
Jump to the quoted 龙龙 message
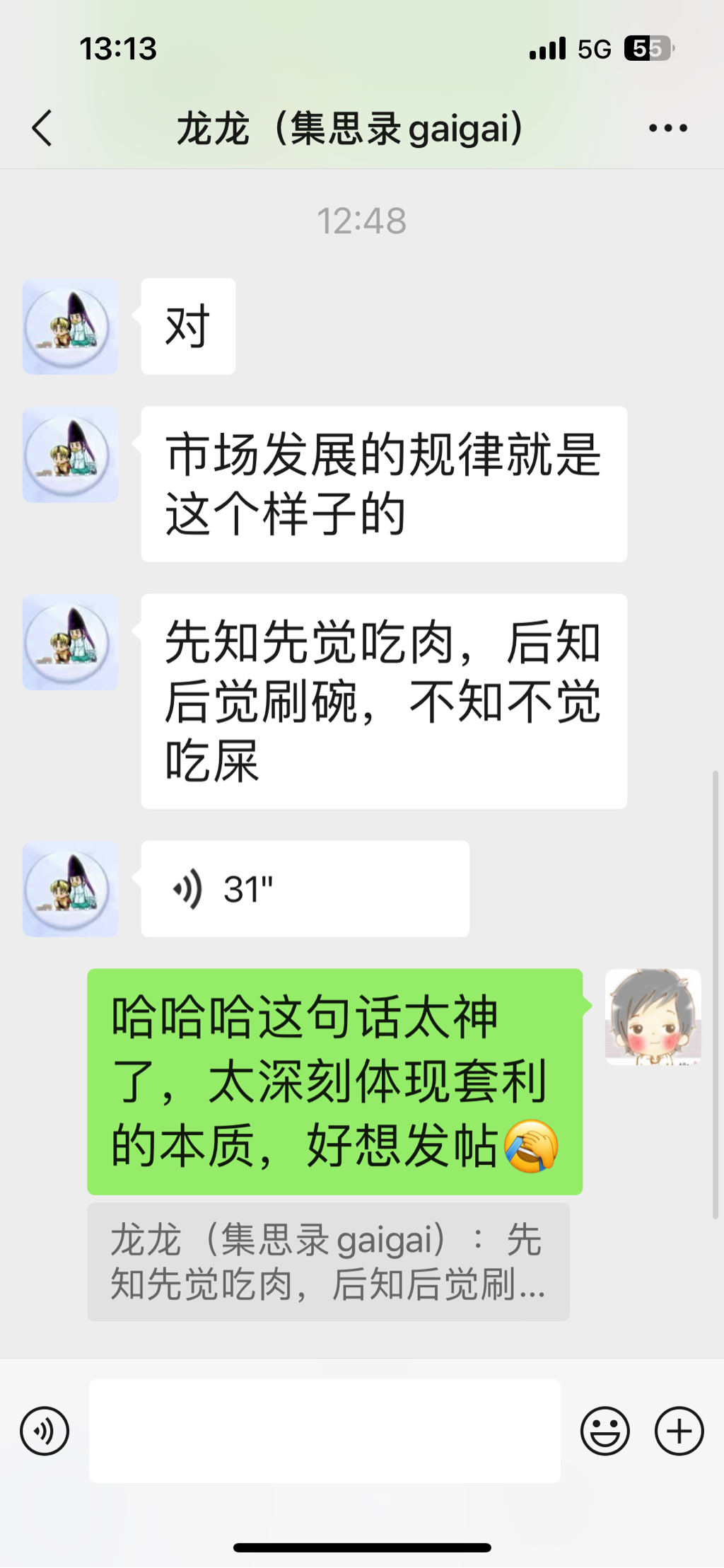pos(328,1262)
